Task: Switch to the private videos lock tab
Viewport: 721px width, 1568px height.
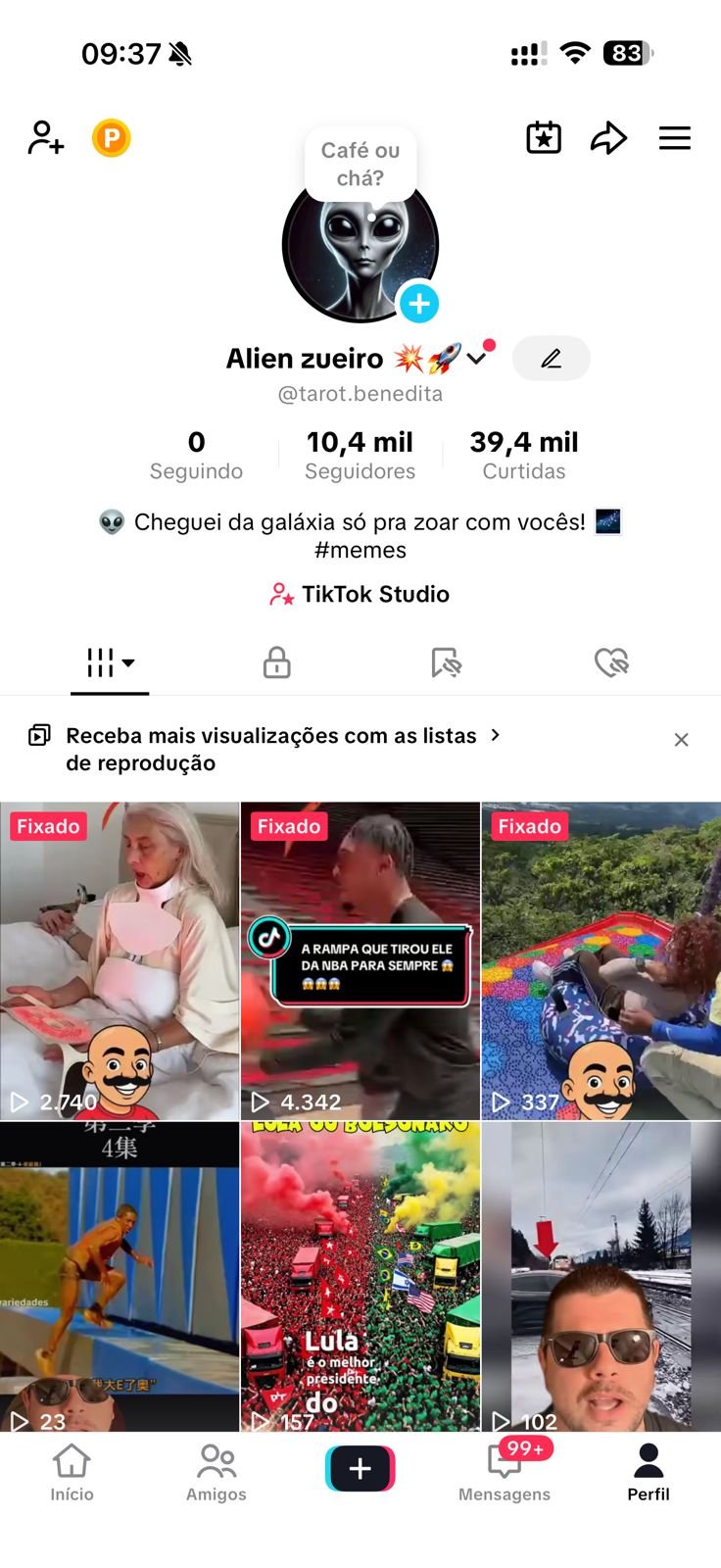Action: [x=277, y=663]
